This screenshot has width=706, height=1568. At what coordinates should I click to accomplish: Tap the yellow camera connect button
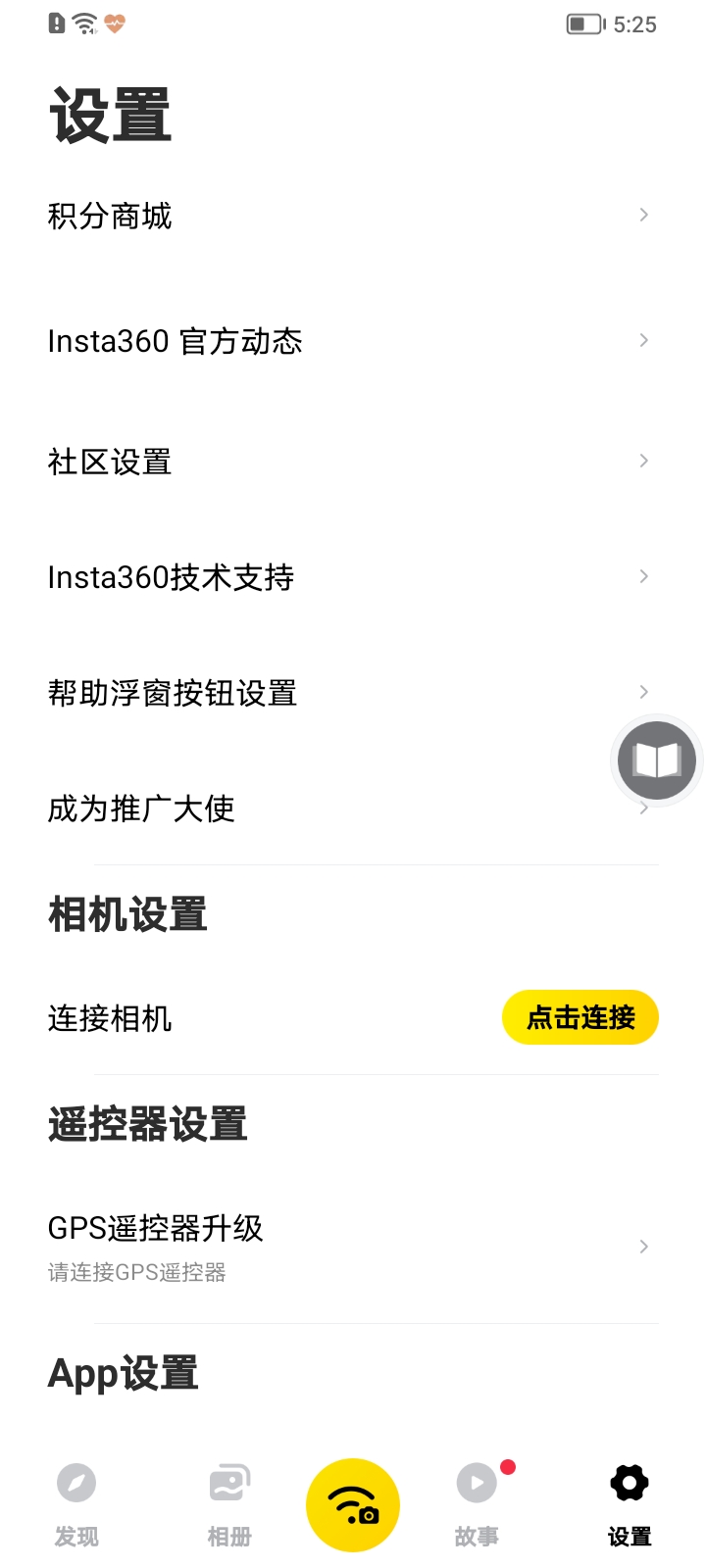tap(353, 1504)
